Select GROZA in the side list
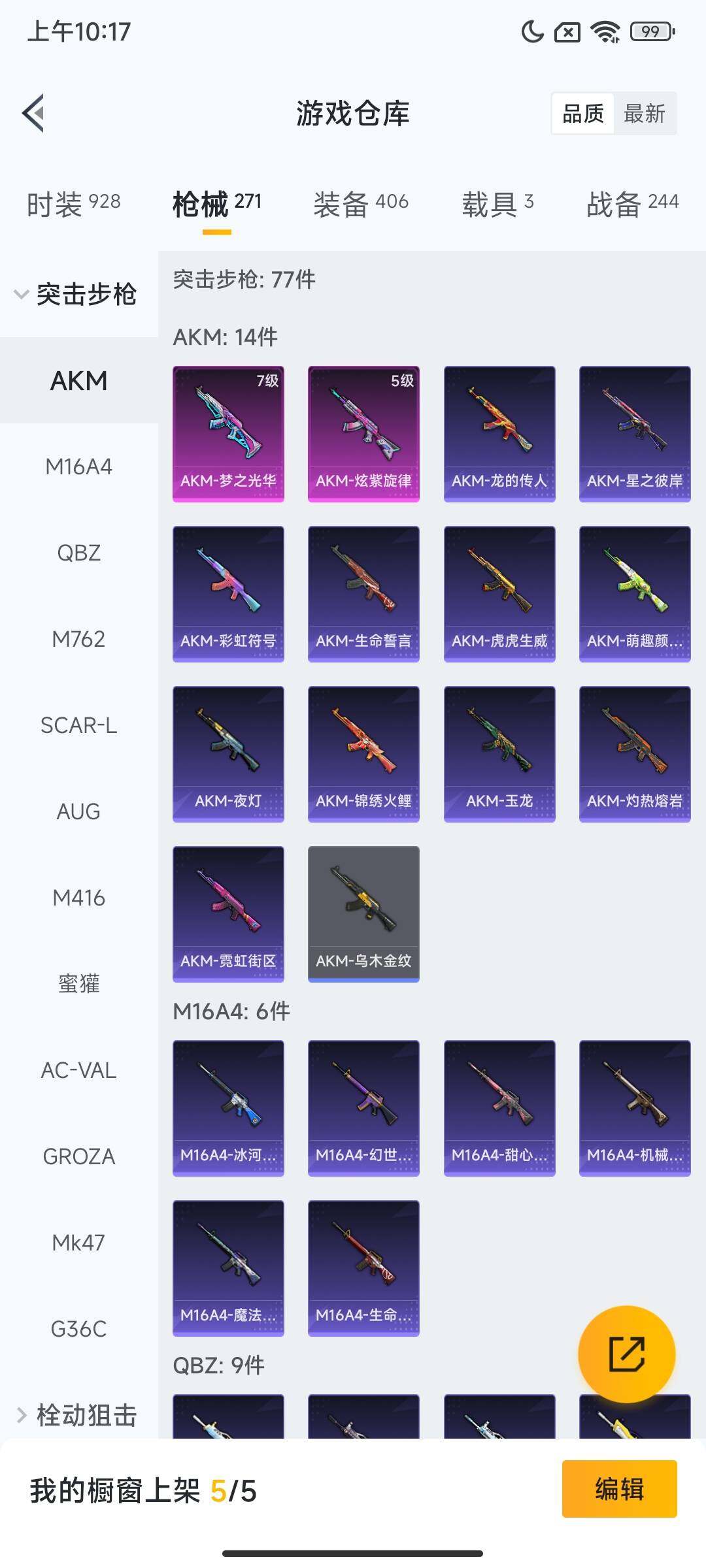Viewport: 706px width, 1568px height. coord(78,1156)
